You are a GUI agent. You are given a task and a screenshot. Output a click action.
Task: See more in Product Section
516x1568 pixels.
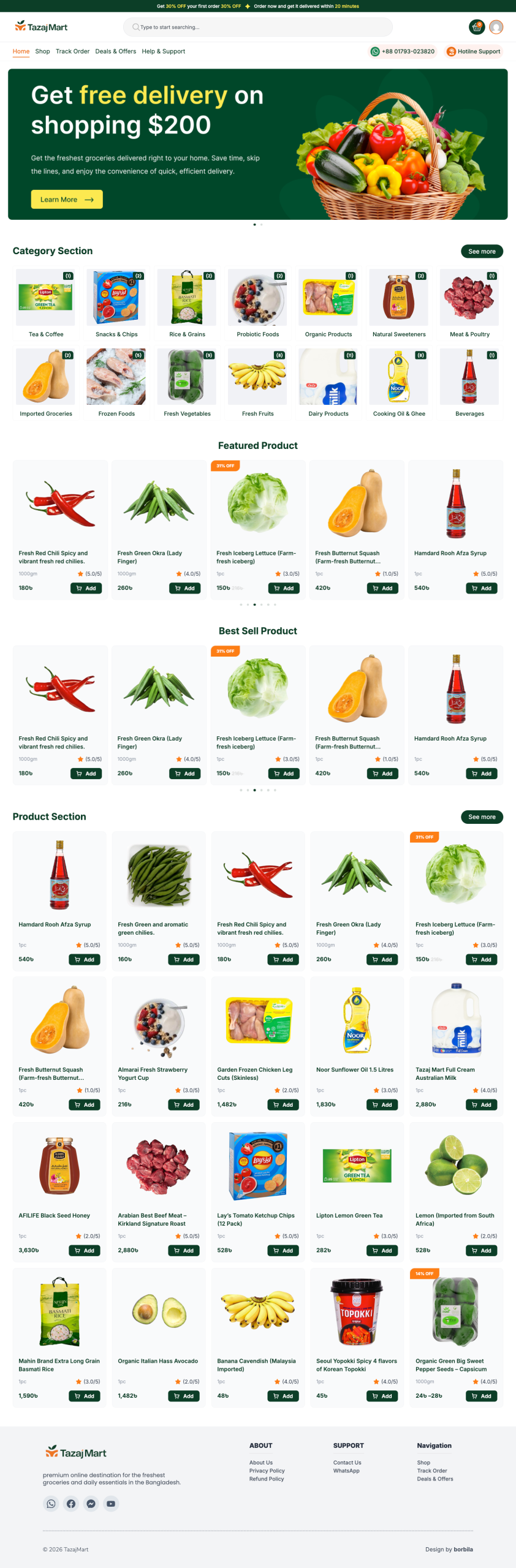pyautogui.click(x=482, y=816)
